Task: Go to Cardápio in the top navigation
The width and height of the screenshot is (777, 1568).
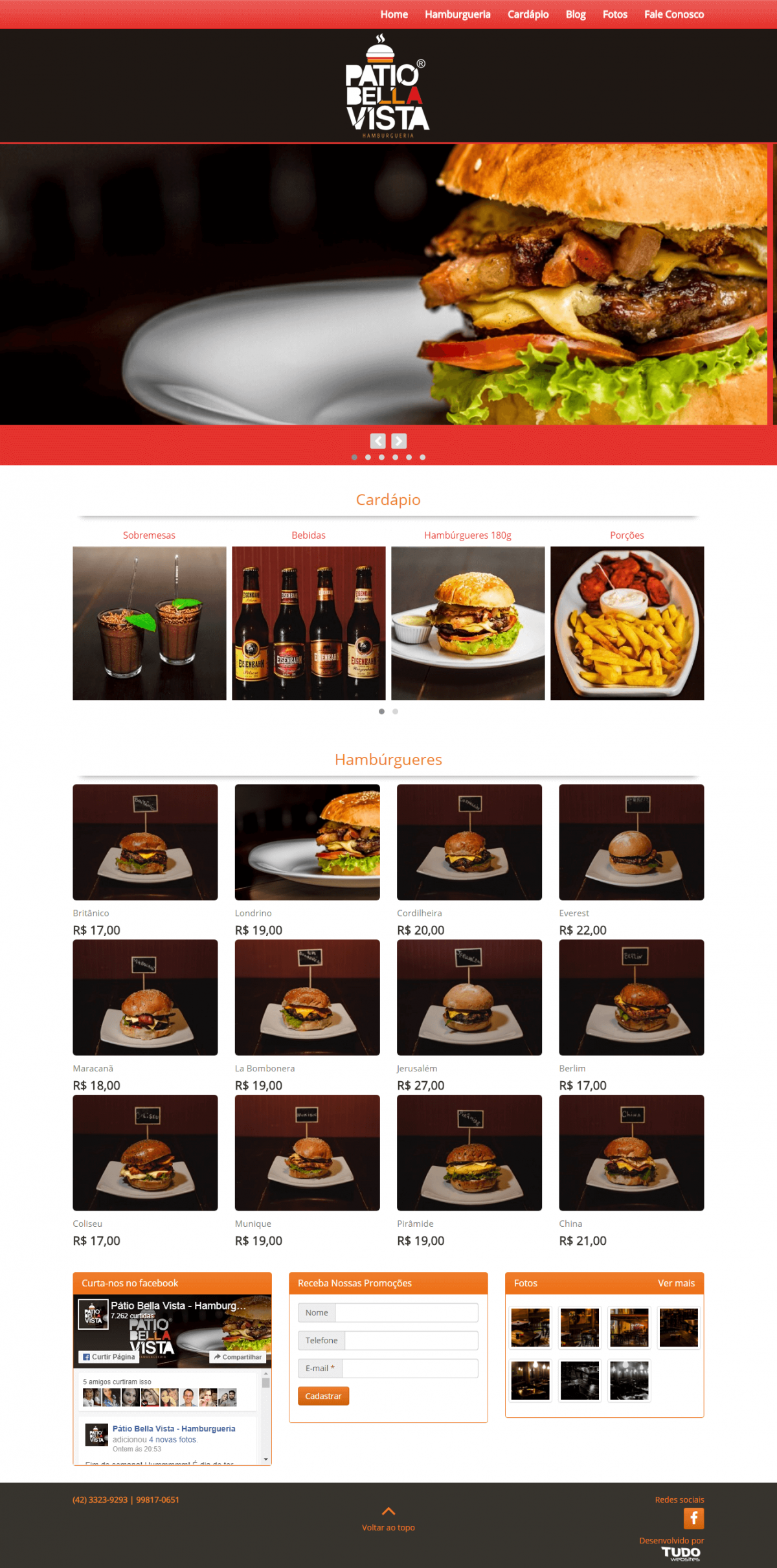Action: tap(528, 14)
